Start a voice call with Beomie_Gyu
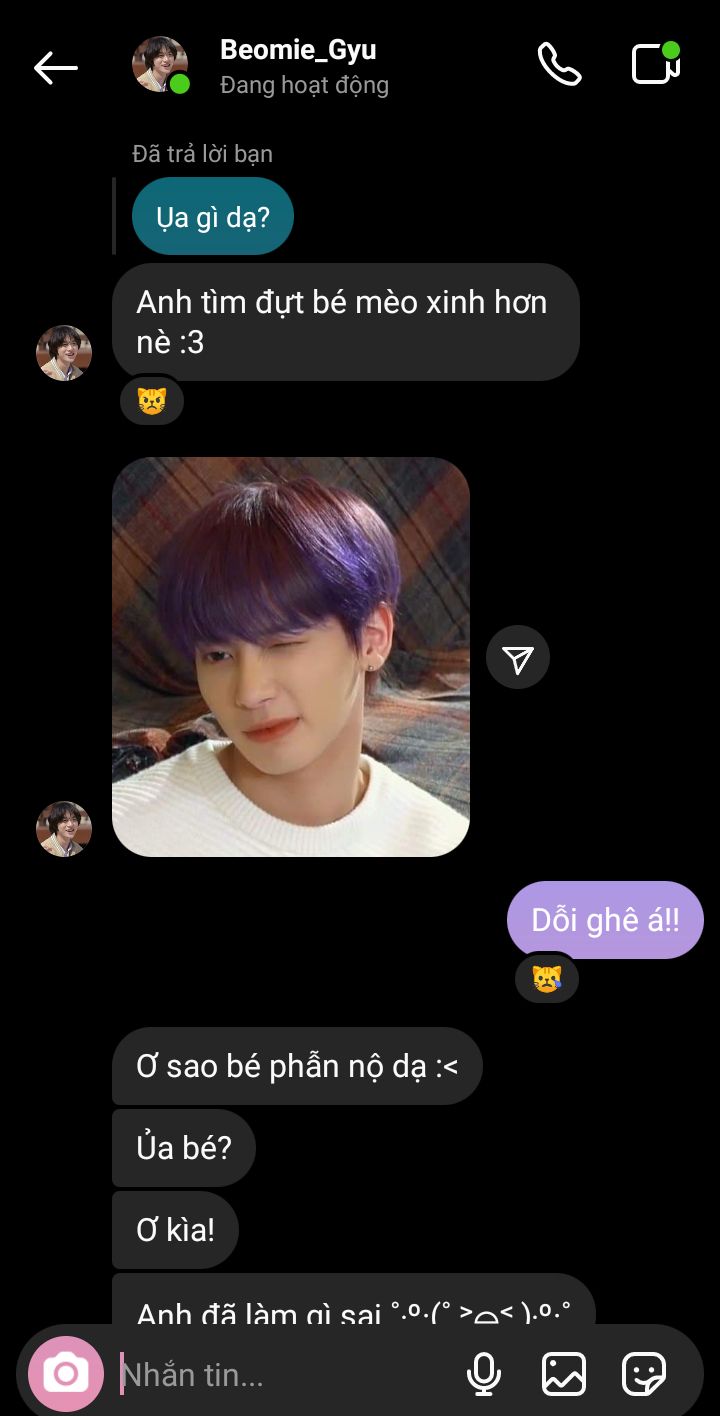The height and width of the screenshot is (1416, 720). 559,65
